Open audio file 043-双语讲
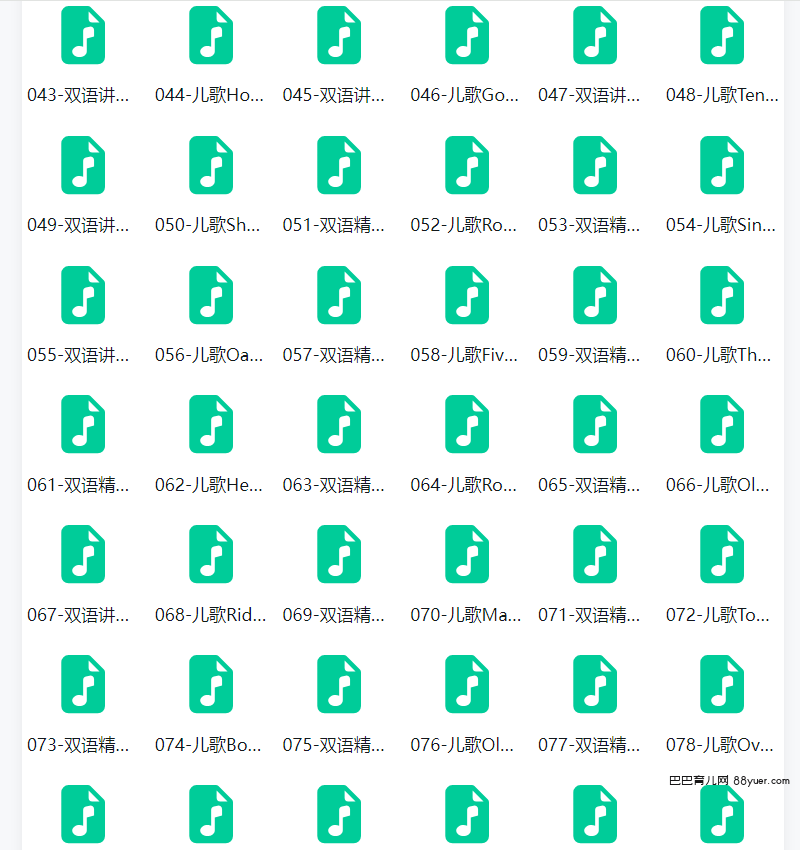The image size is (800, 850). (x=83, y=36)
